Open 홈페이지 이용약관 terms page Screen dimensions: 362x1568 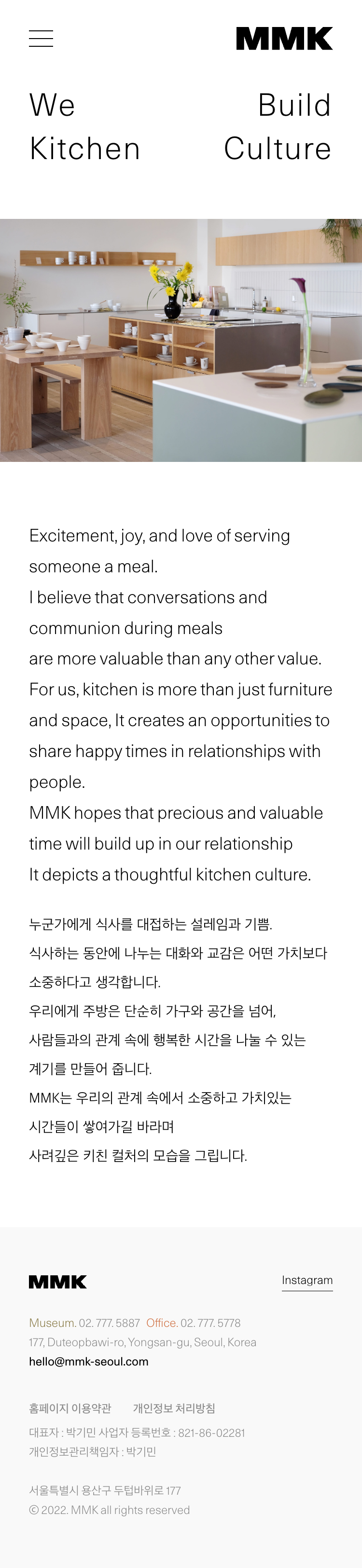[x=70, y=1408]
